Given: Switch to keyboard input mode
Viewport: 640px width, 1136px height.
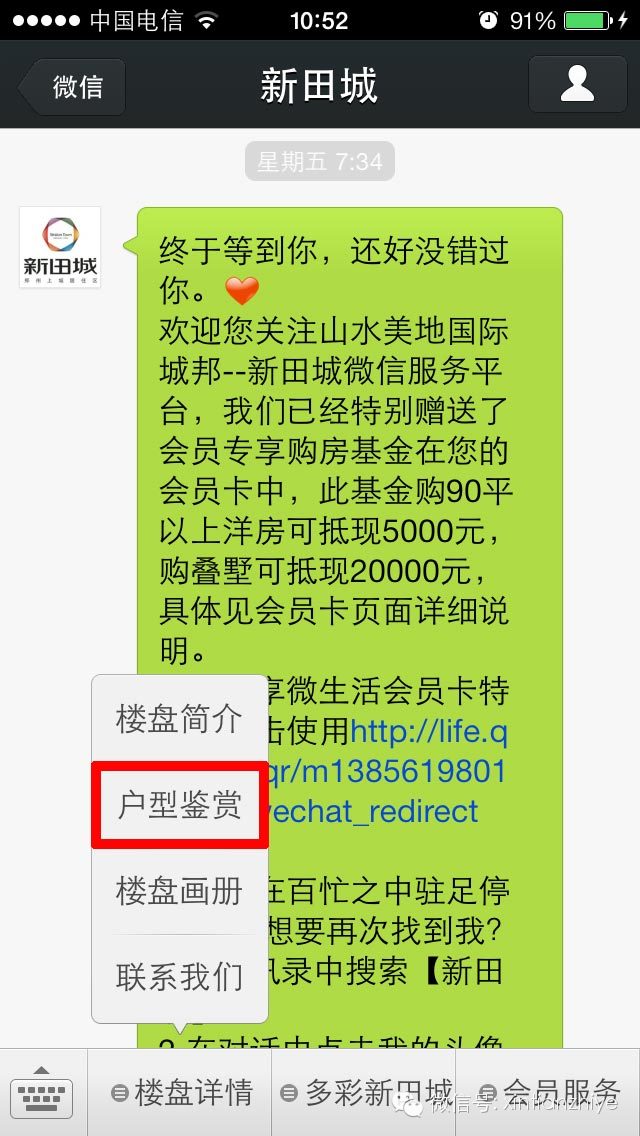Looking at the screenshot, I should [x=42, y=1093].
